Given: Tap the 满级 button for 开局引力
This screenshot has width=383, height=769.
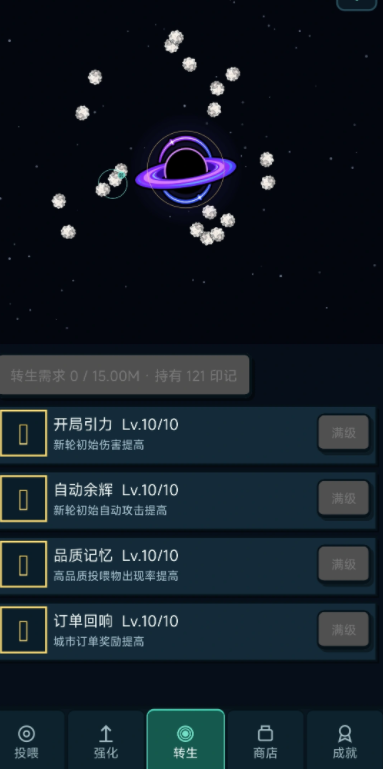Looking at the screenshot, I should 343,433.
